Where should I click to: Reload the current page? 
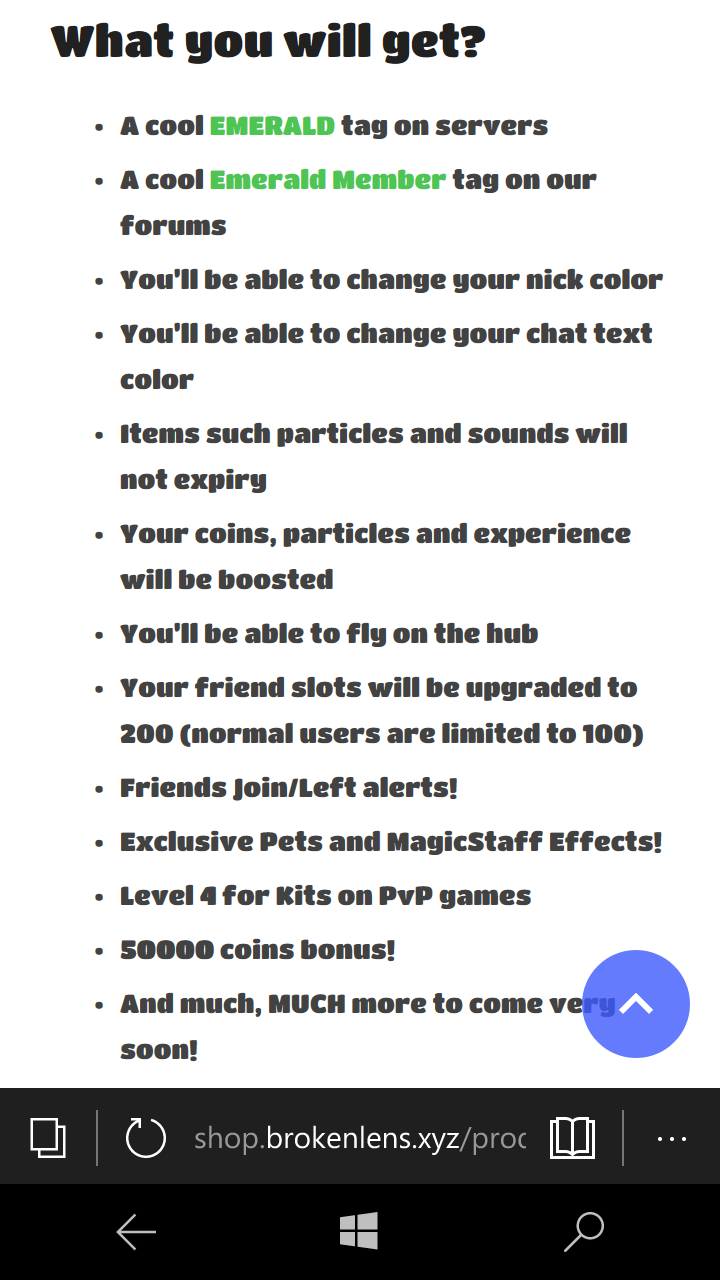pos(146,1137)
